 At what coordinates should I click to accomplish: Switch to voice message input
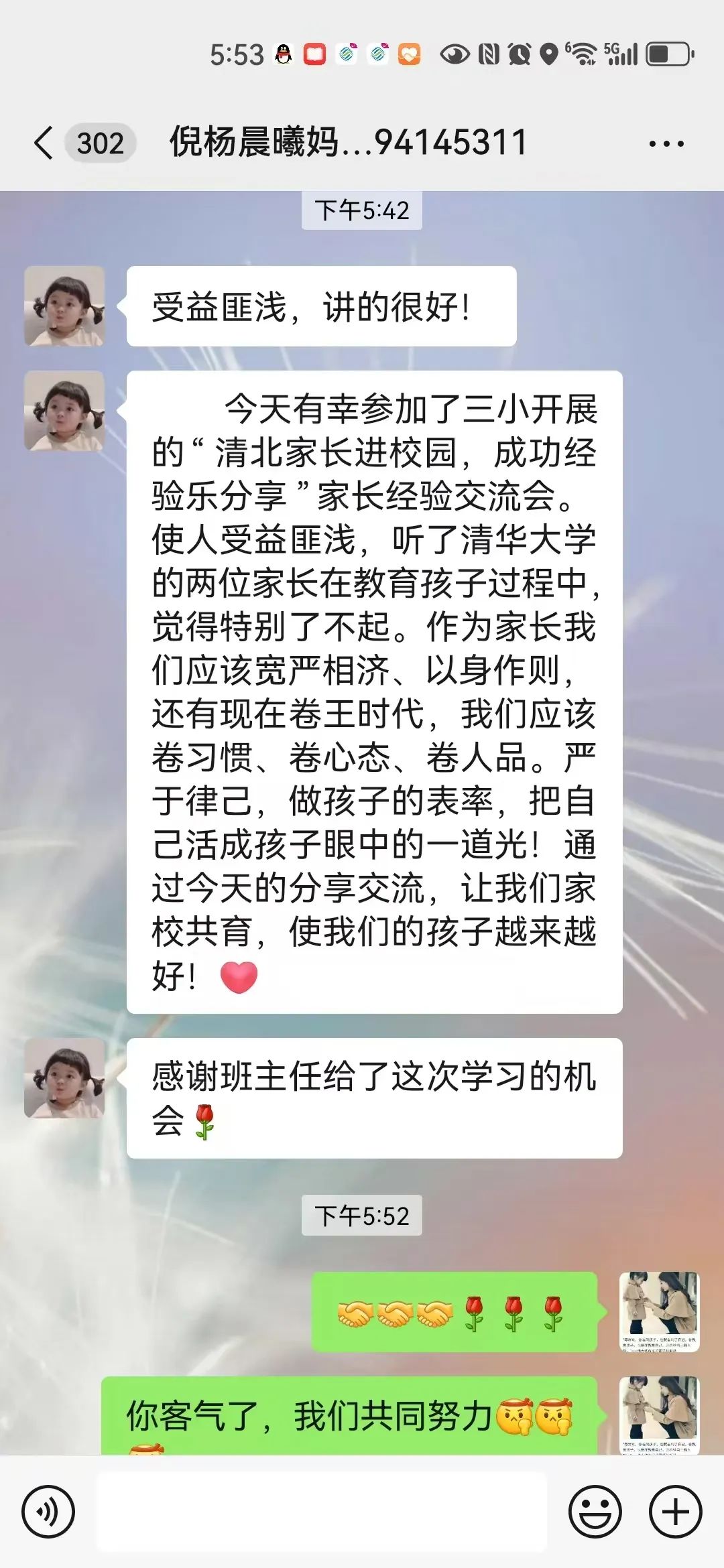tap(48, 1512)
